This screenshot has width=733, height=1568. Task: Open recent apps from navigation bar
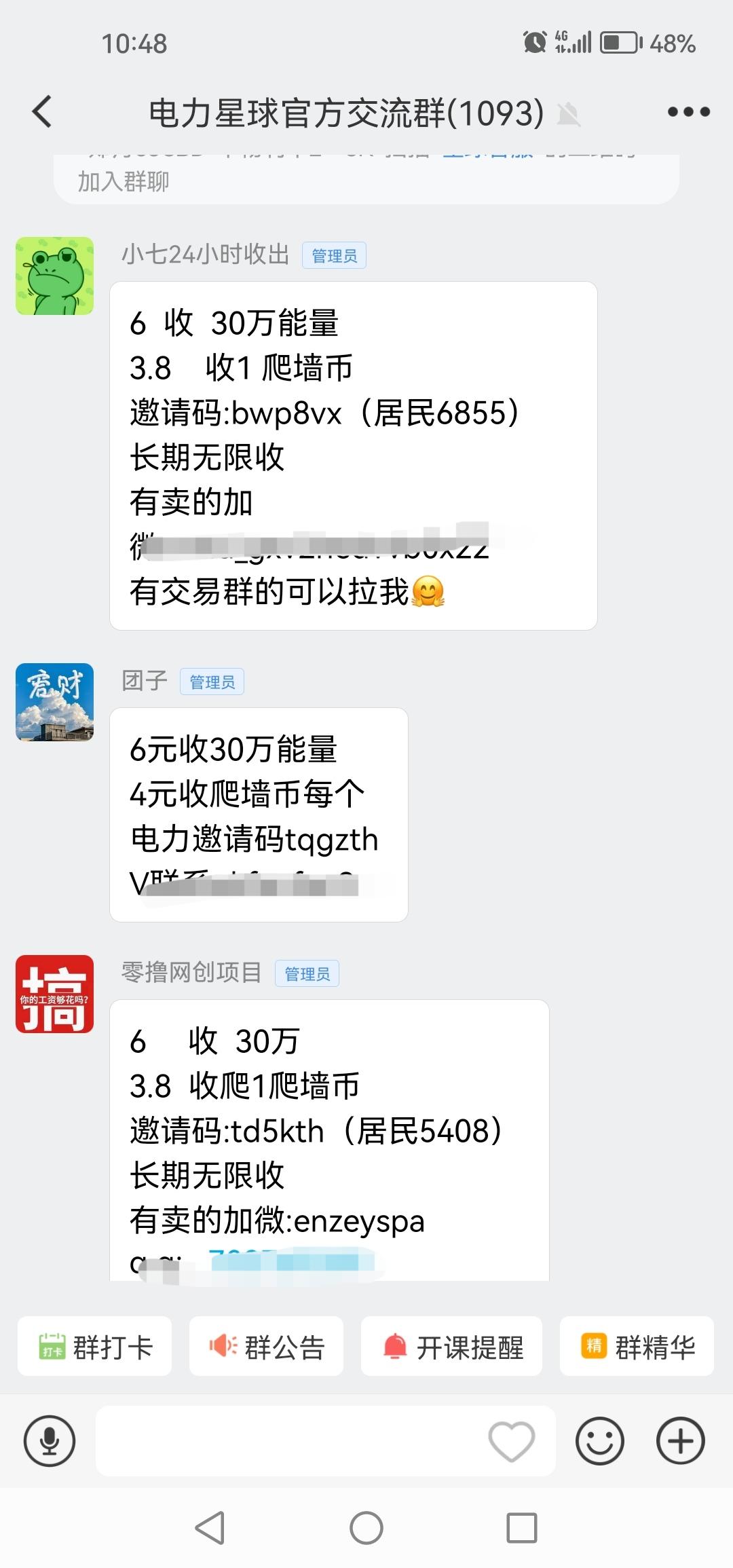click(522, 1529)
